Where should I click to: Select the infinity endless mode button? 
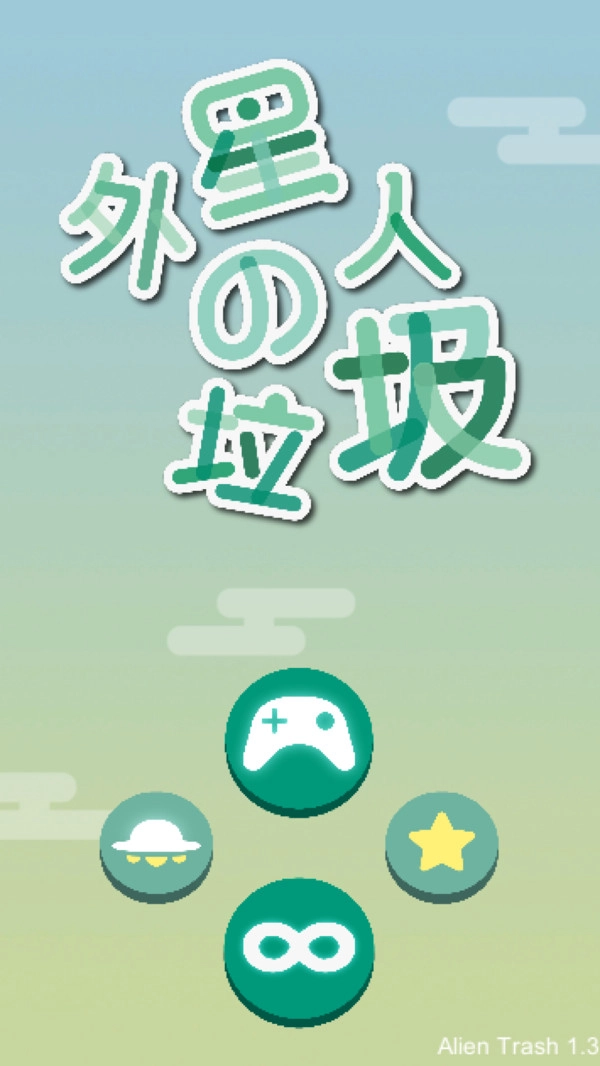[x=299, y=947]
